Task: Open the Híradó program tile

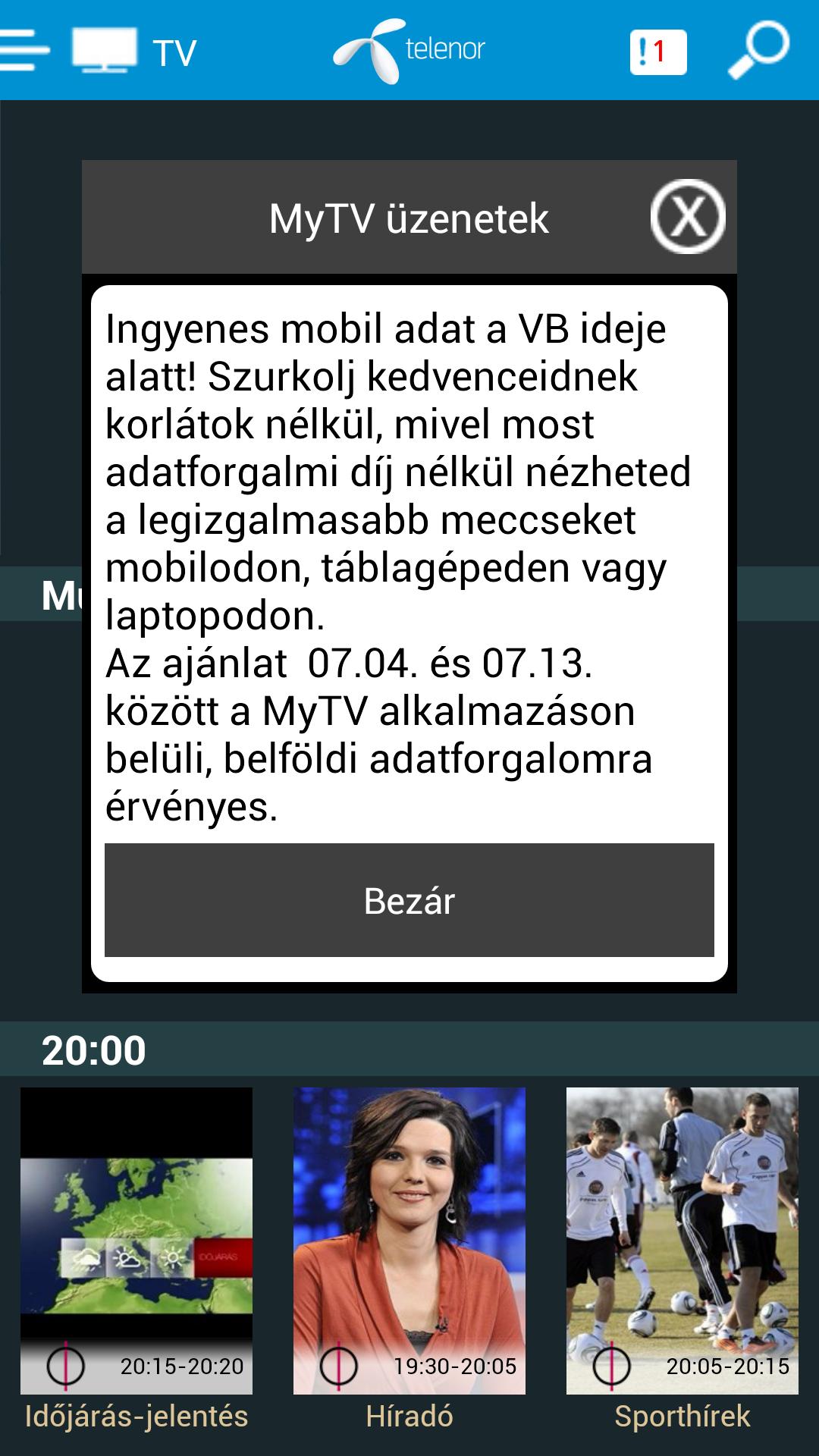Action: pyautogui.click(x=409, y=1241)
